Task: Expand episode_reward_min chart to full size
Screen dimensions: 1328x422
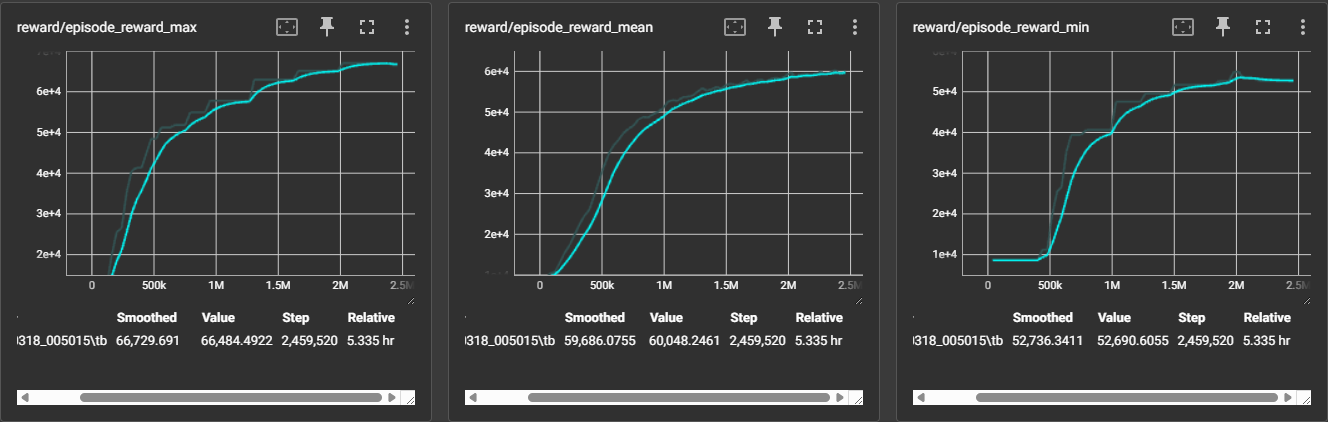Action: point(1262,27)
